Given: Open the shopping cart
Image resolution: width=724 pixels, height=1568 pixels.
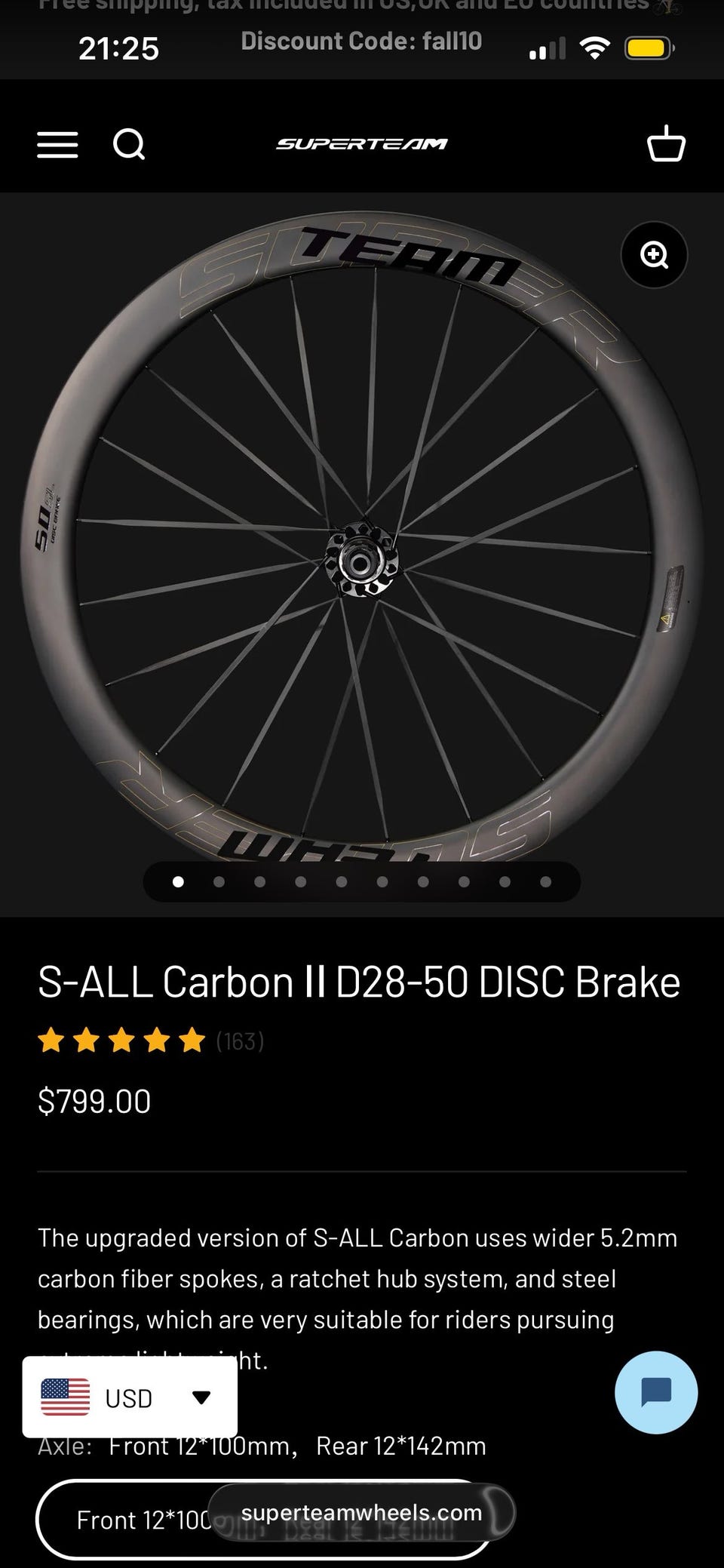Looking at the screenshot, I should click(x=666, y=143).
